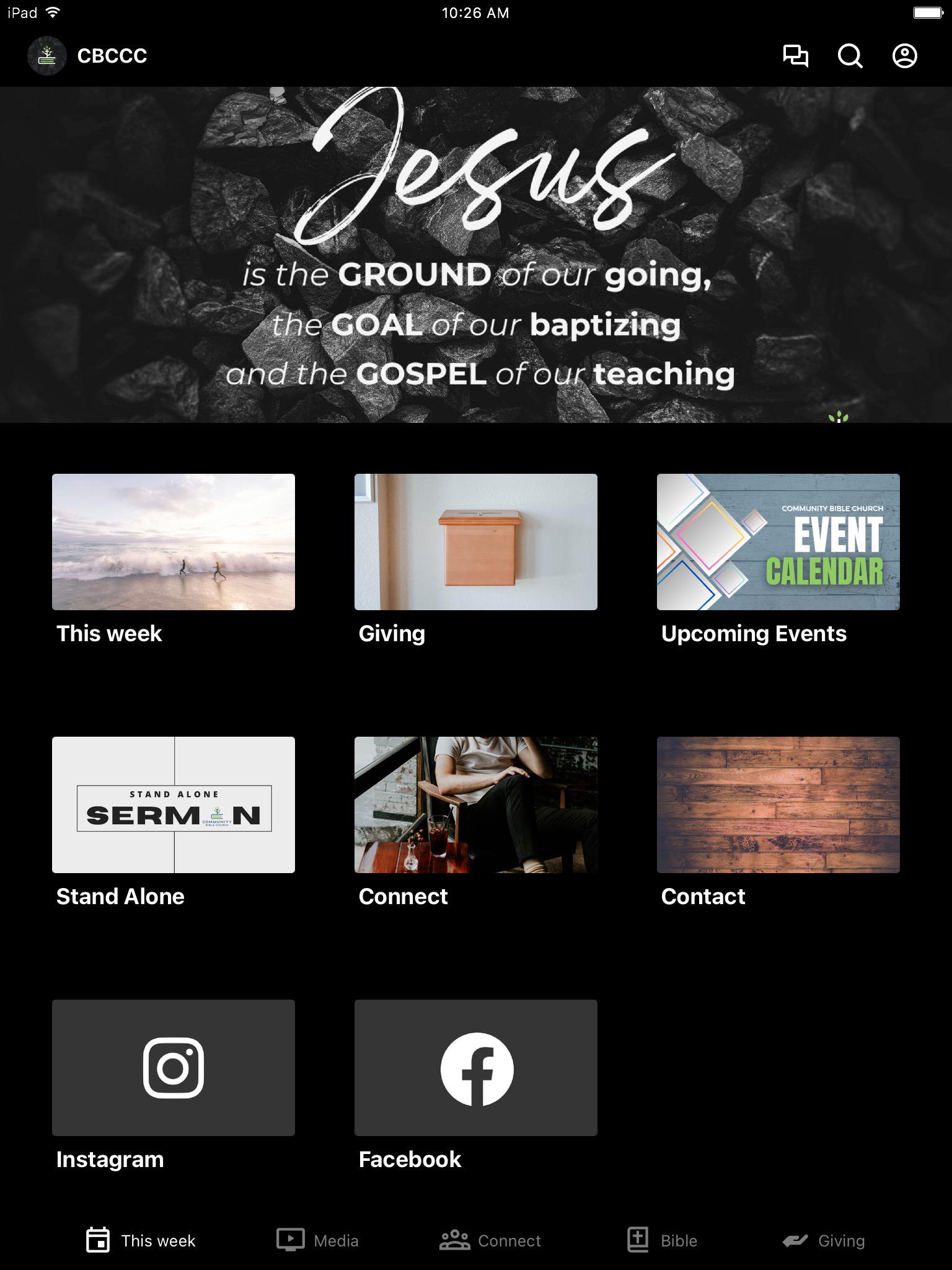Open the Stand Alone sermon tile

(x=174, y=805)
